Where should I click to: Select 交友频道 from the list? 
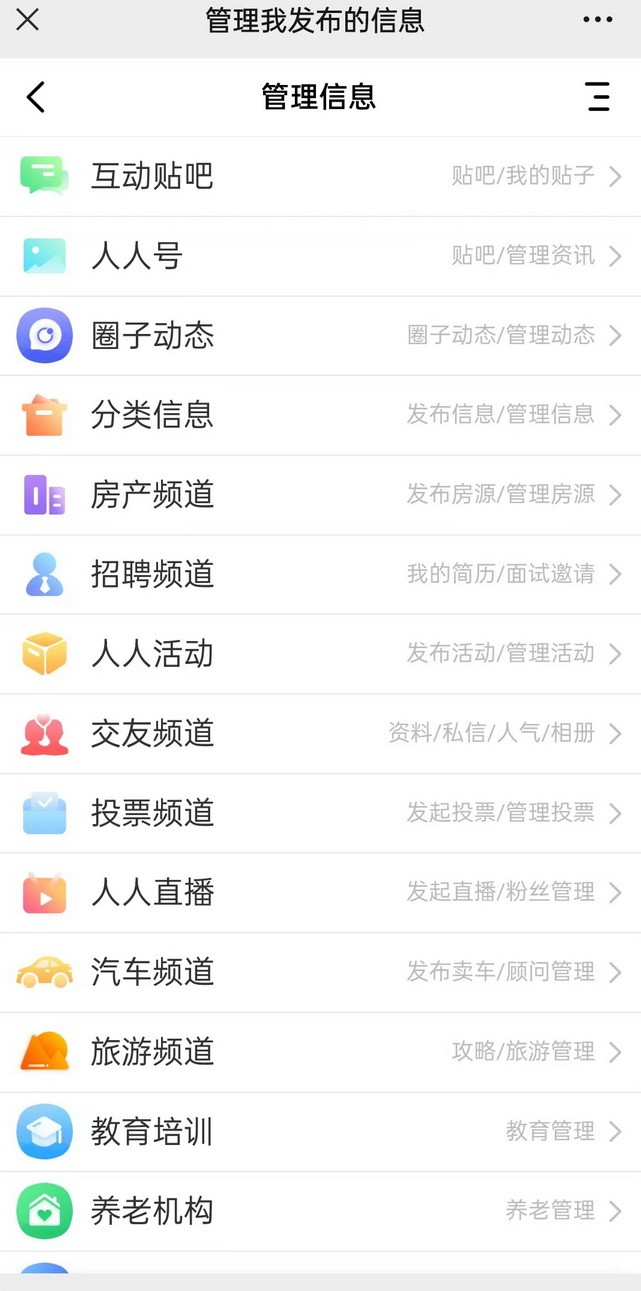tap(320, 733)
